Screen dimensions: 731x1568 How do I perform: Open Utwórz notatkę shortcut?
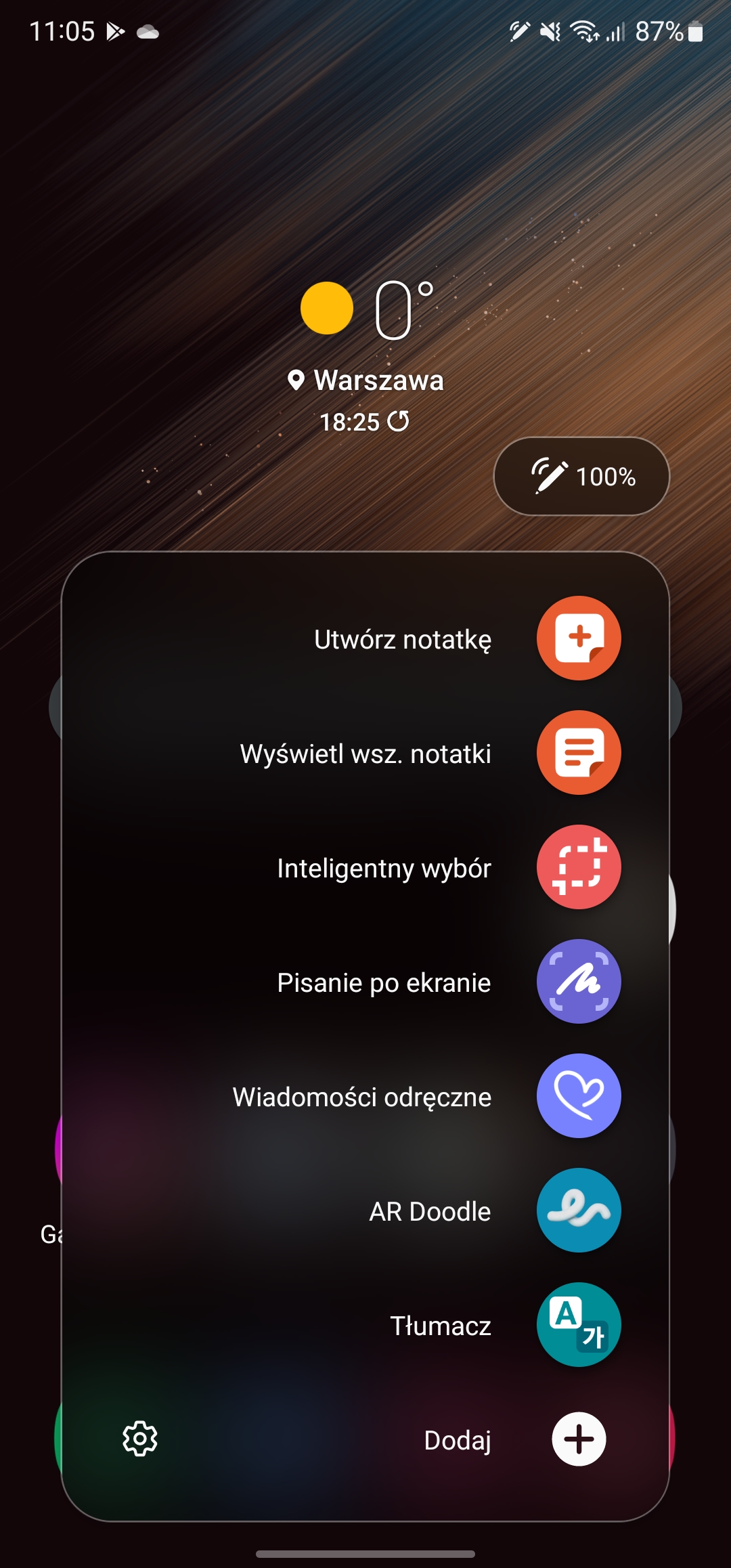coord(579,638)
